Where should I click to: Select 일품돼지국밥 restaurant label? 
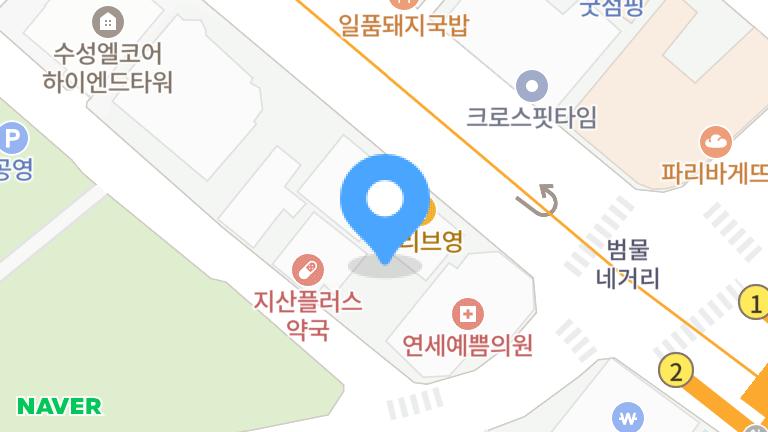point(404,24)
